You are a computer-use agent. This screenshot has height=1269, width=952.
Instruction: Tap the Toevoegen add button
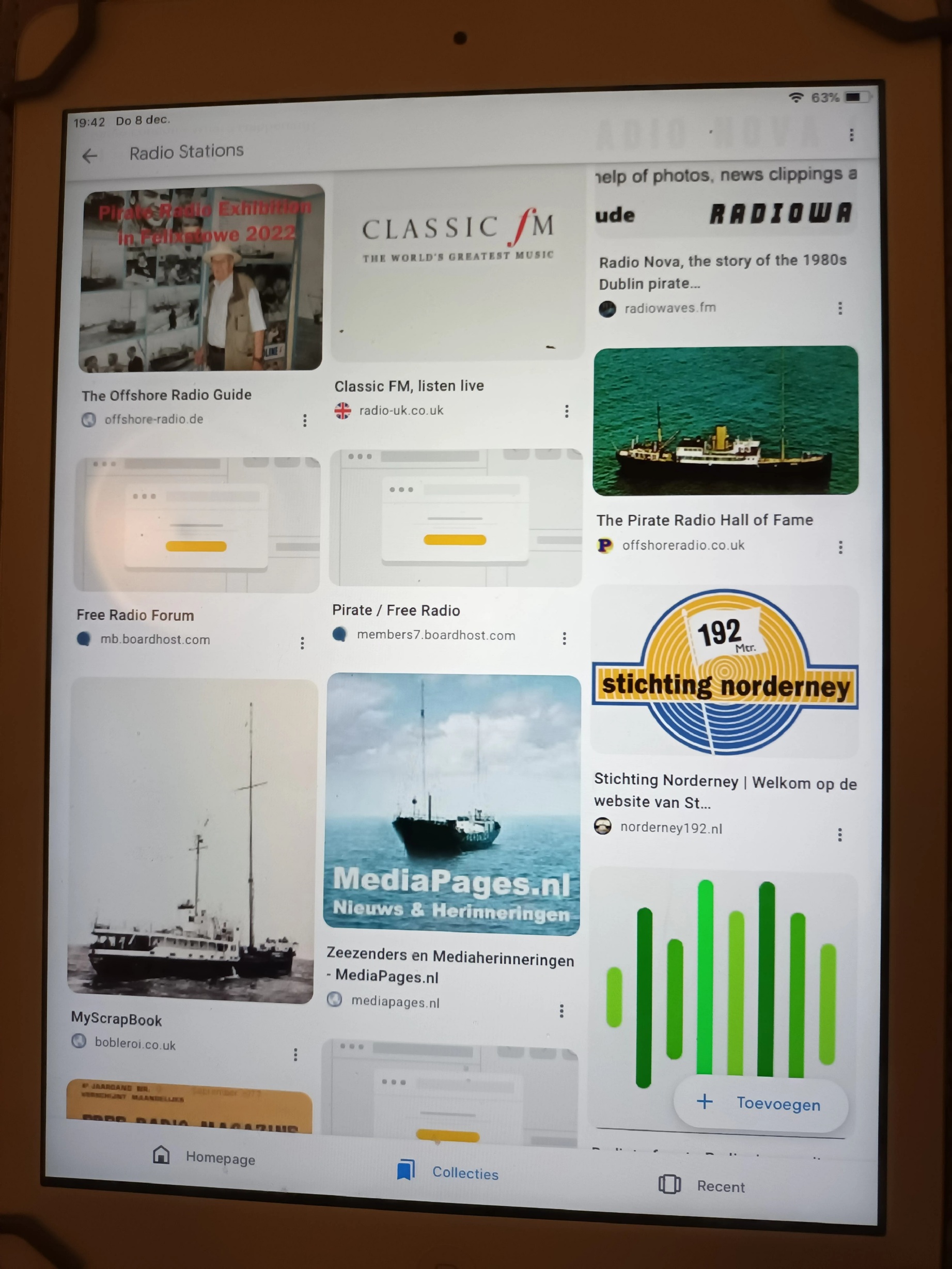(x=760, y=1103)
